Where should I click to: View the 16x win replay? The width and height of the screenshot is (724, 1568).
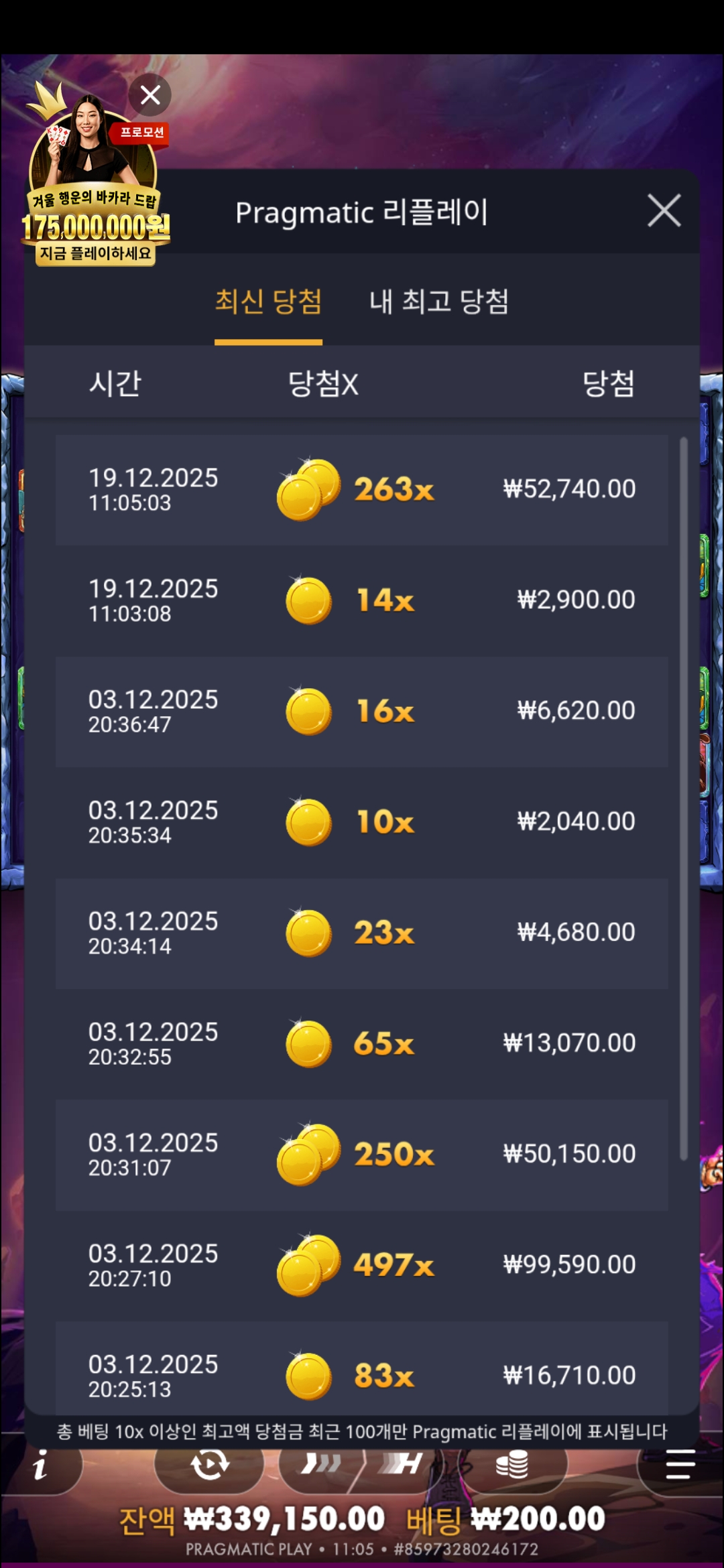tap(362, 711)
